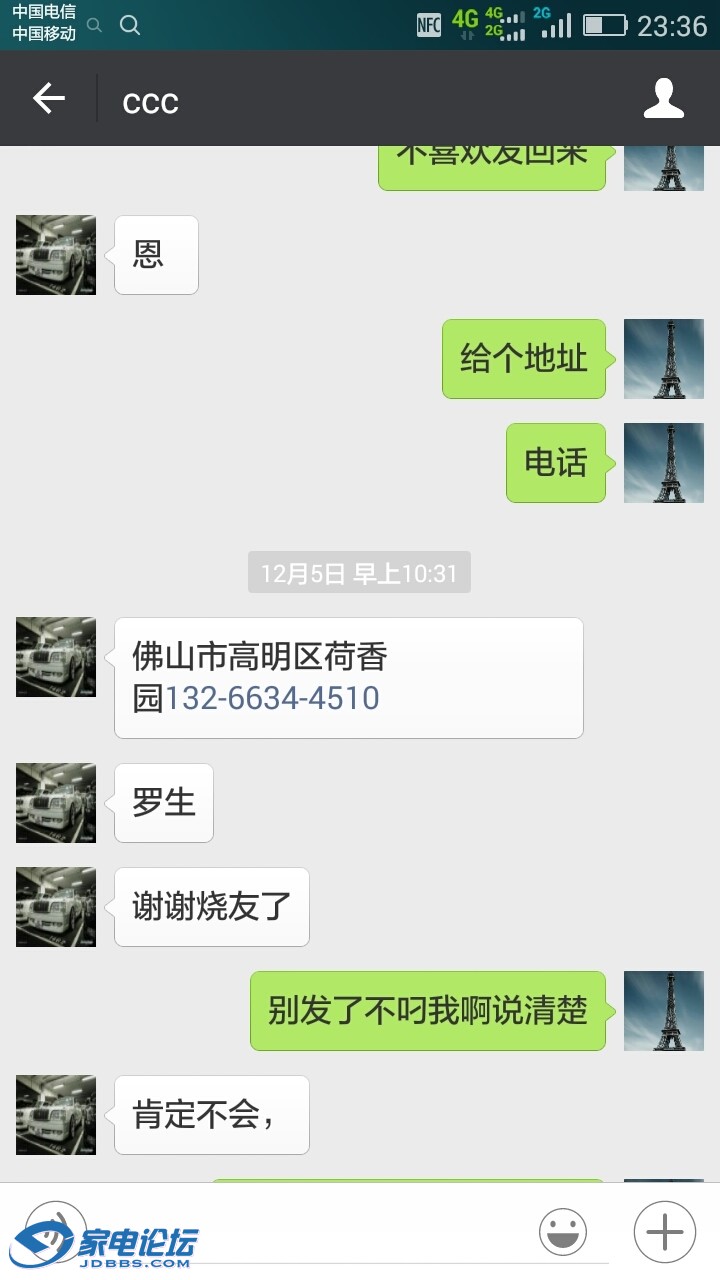720x1280 pixels.
Task: Open CCC's contact profile icon
Action: click(x=664, y=97)
